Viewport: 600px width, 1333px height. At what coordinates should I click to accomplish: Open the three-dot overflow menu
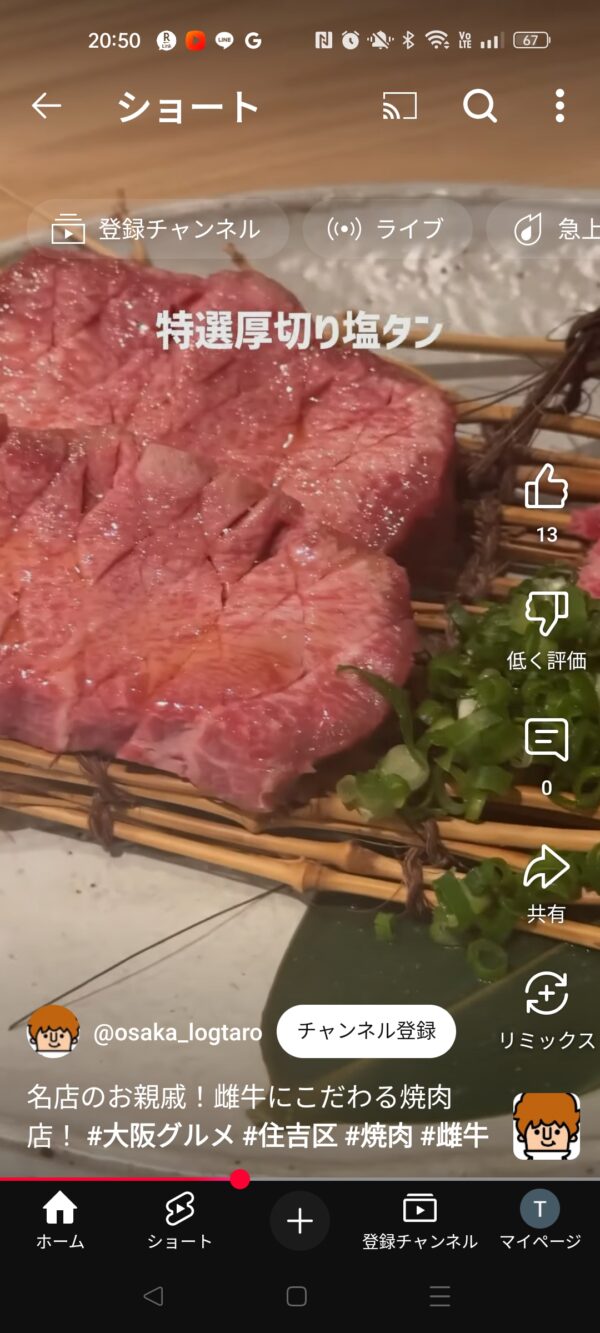pos(559,106)
